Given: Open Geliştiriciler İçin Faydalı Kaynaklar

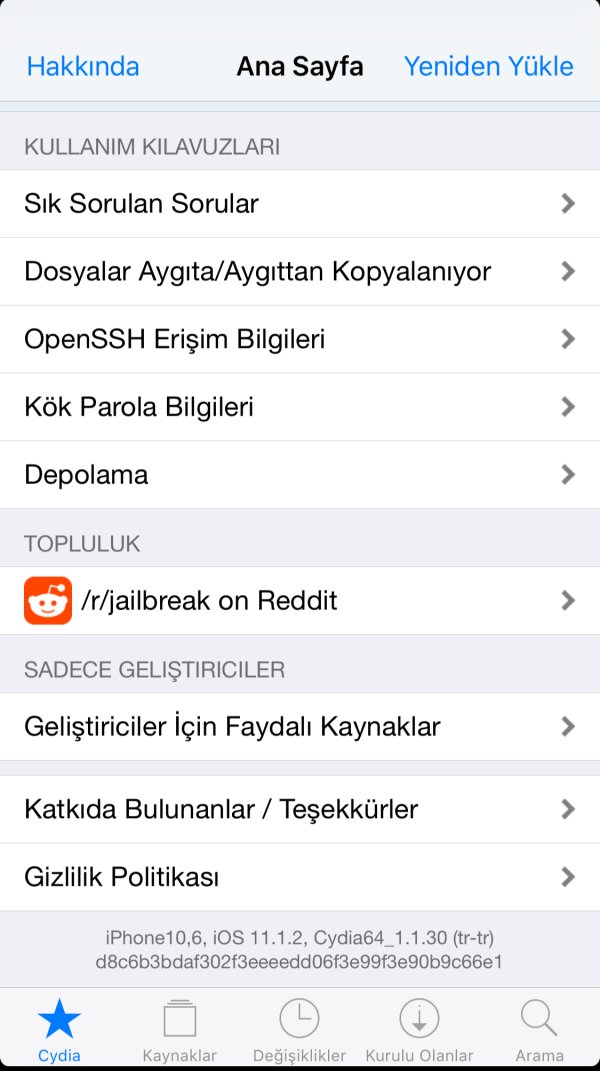Looking at the screenshot, I should 300,727.
